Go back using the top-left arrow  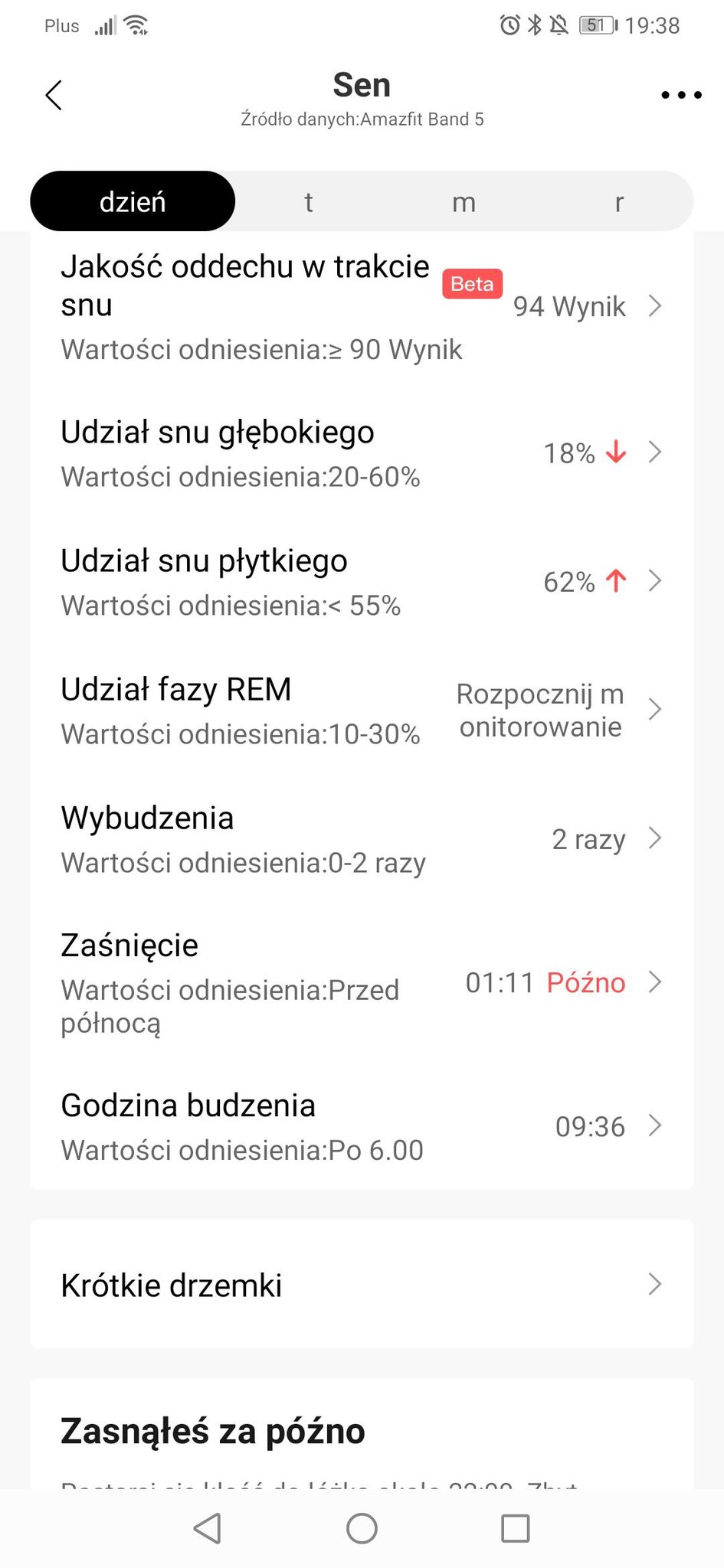point(54,96)
